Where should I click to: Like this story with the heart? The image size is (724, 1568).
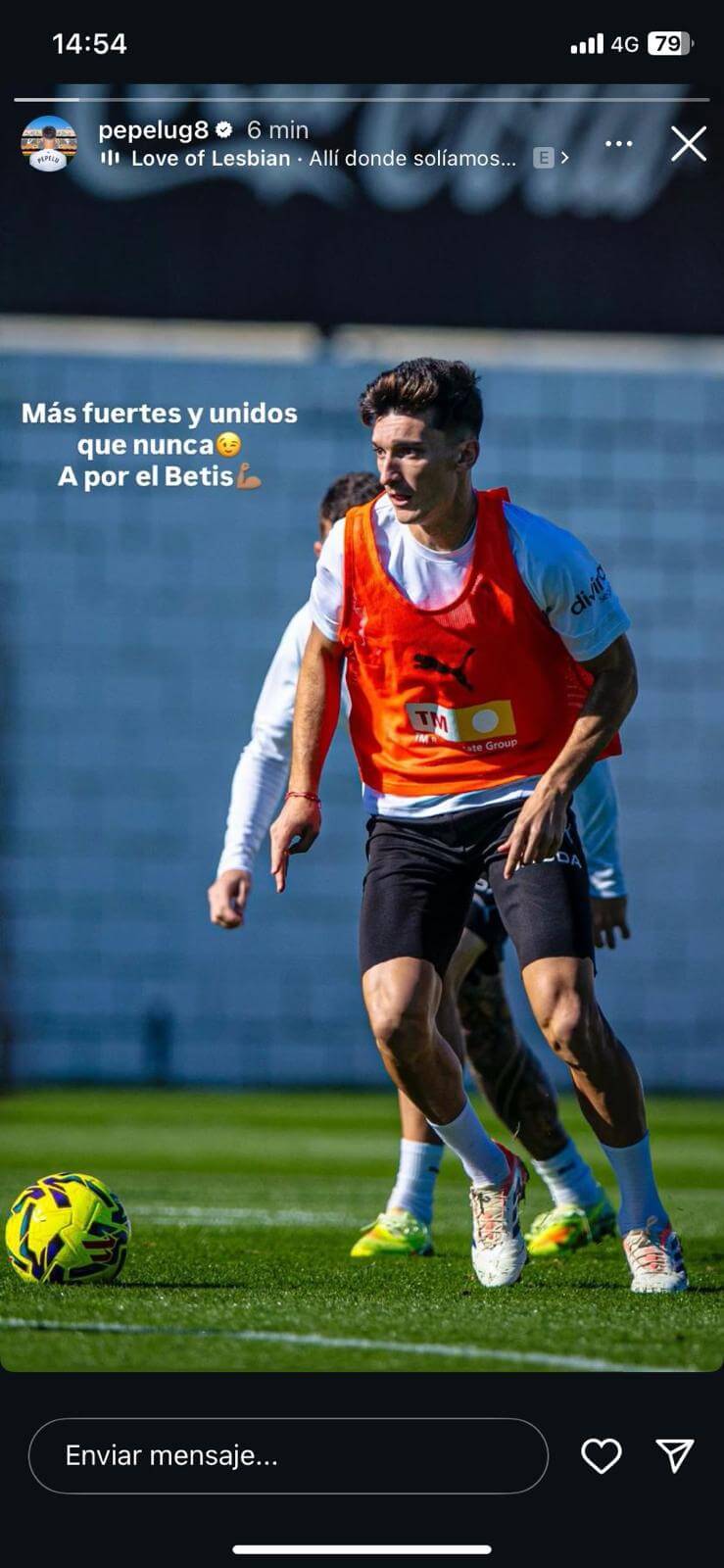point(601,1455)
